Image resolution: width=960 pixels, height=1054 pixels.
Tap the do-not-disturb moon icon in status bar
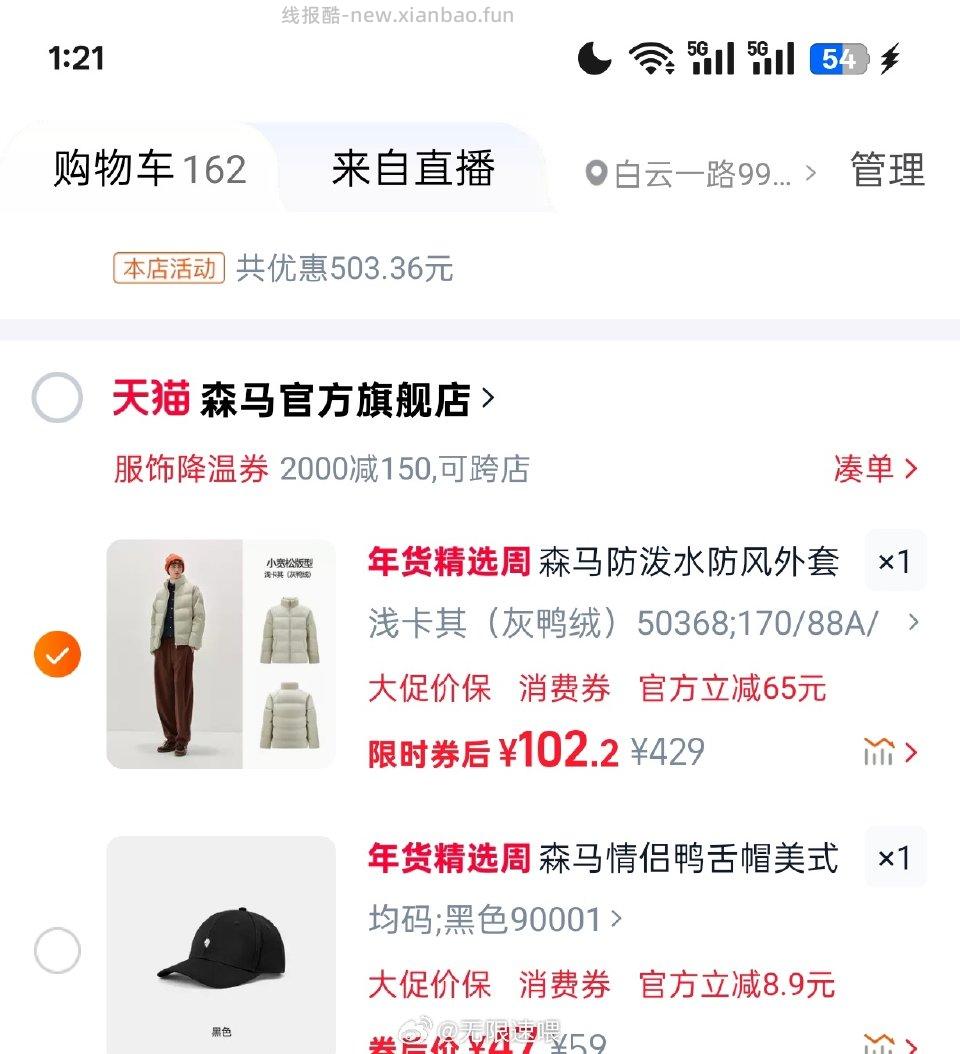point(594,59)
